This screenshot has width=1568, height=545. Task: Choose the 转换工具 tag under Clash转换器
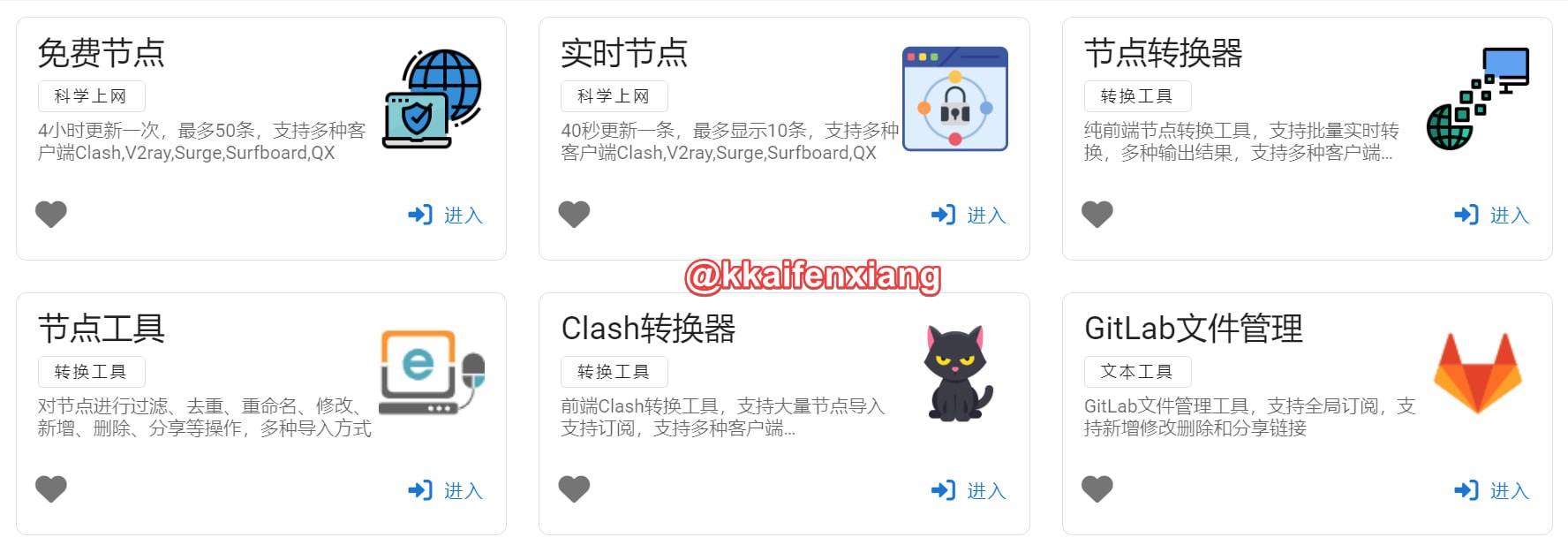(x=614, y=372)
